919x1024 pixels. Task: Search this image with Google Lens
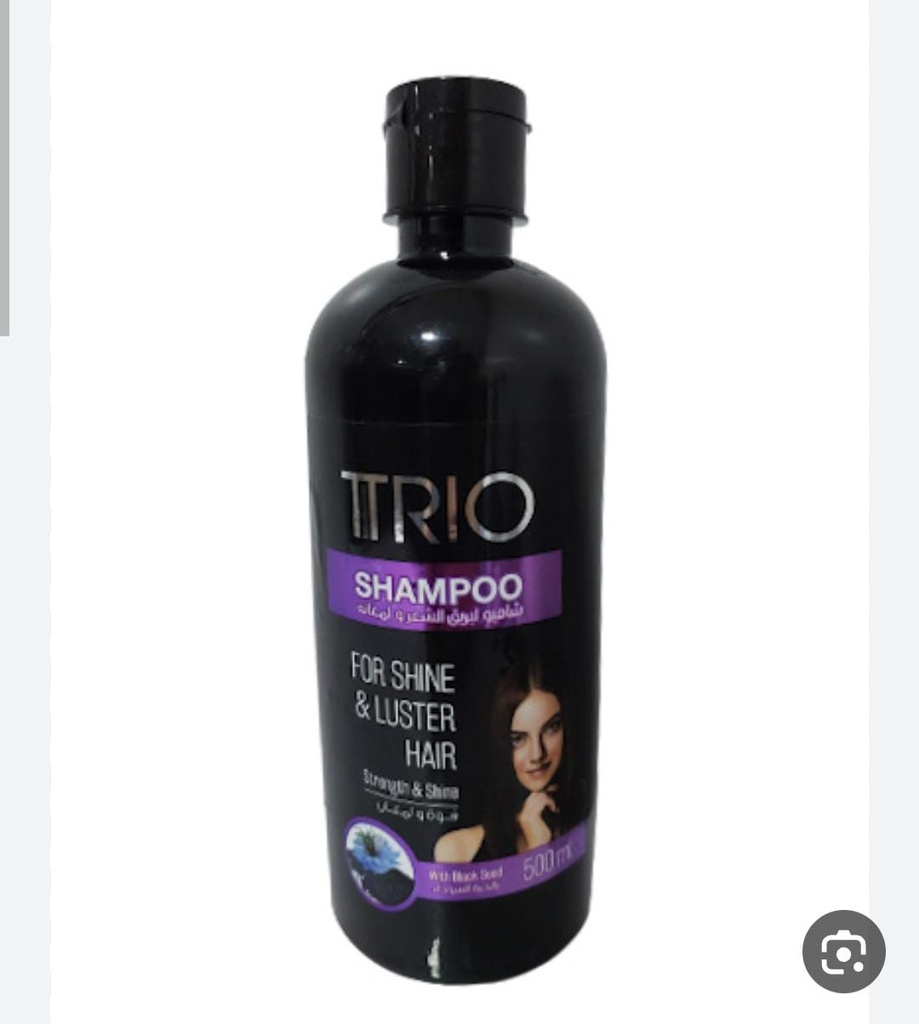click(x=843, y=951)
